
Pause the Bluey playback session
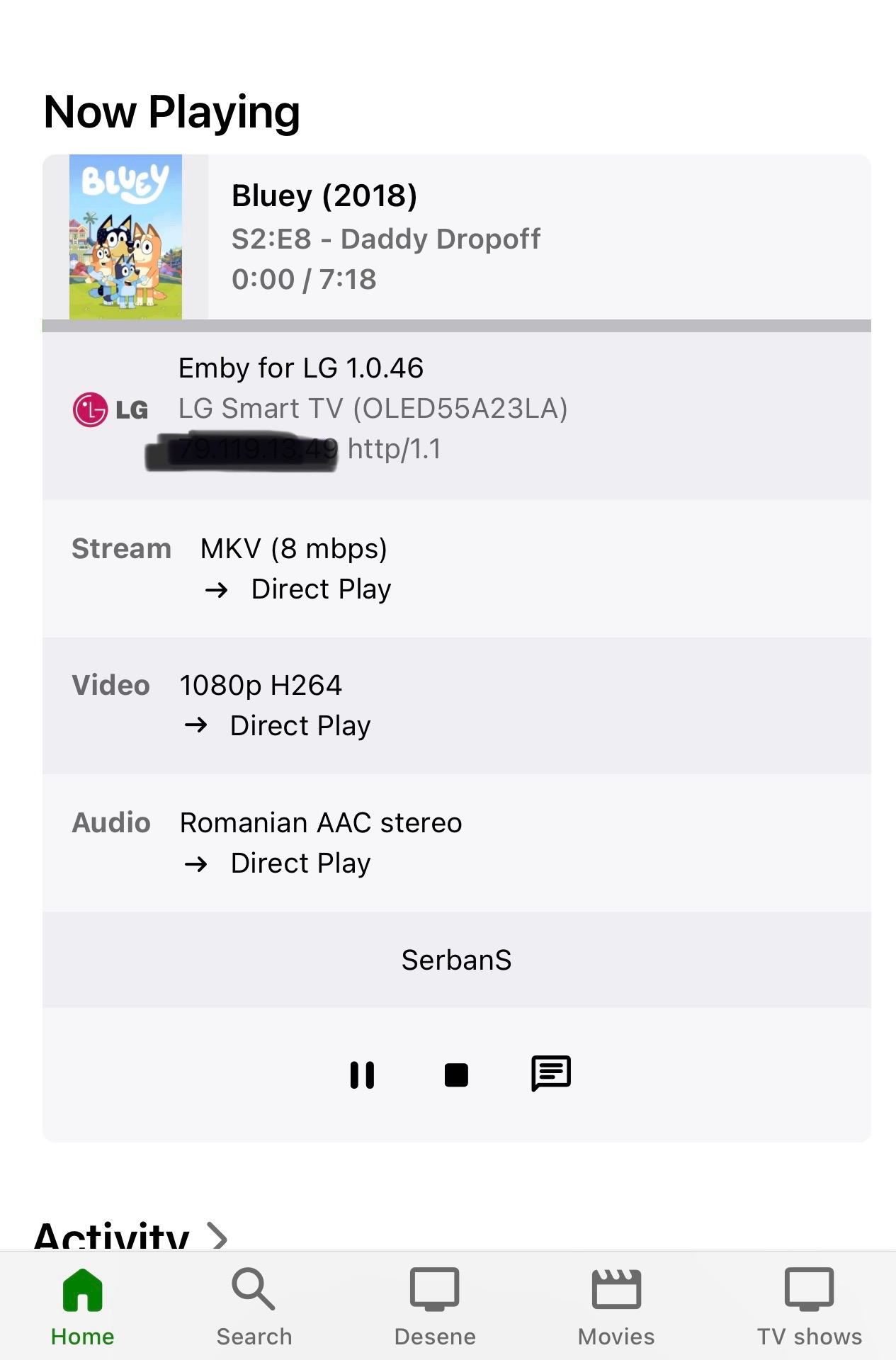pyautogui.click(x=362, y=1075)
